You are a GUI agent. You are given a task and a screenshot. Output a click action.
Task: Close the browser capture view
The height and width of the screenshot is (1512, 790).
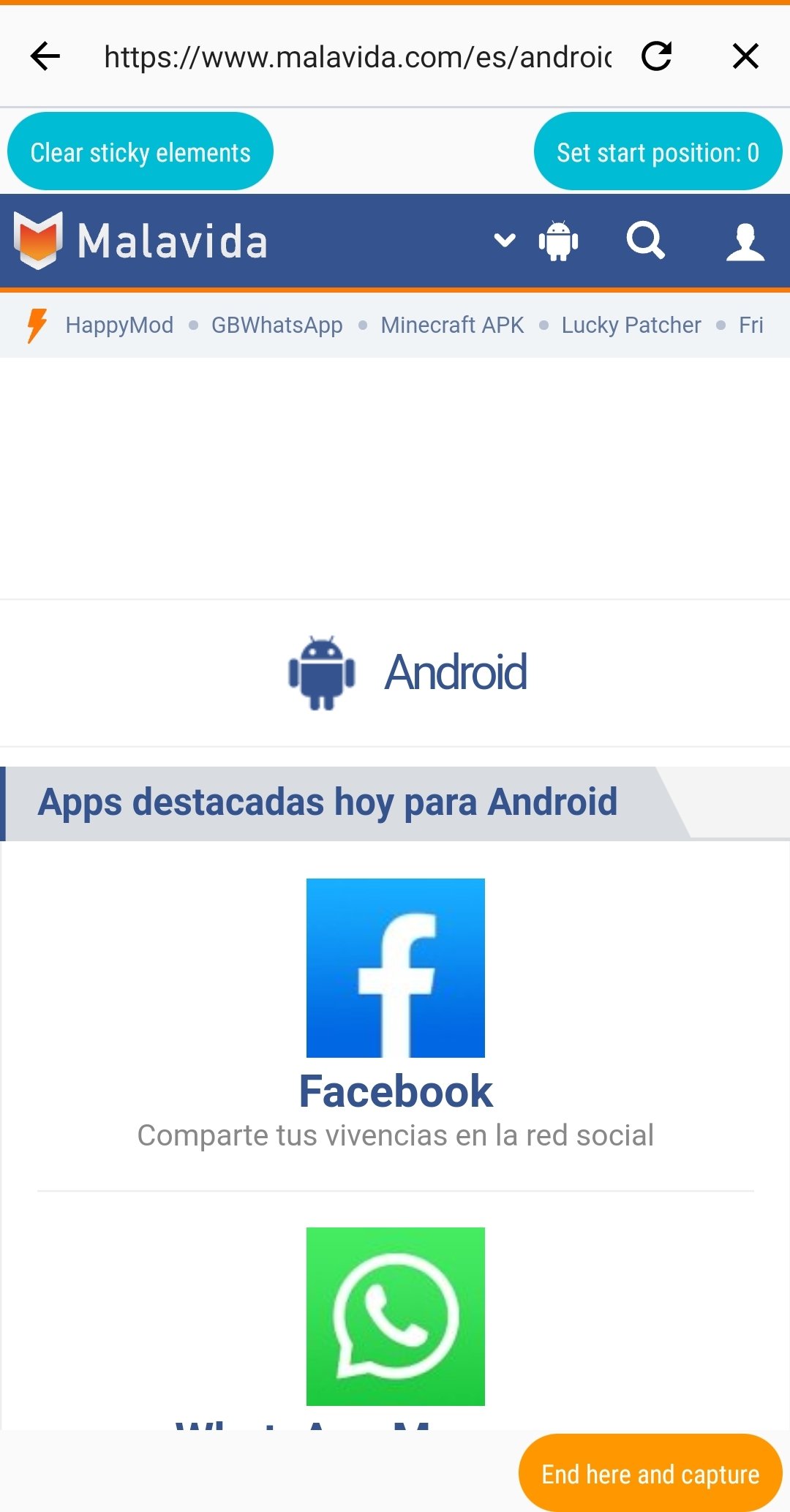point(745,56)
